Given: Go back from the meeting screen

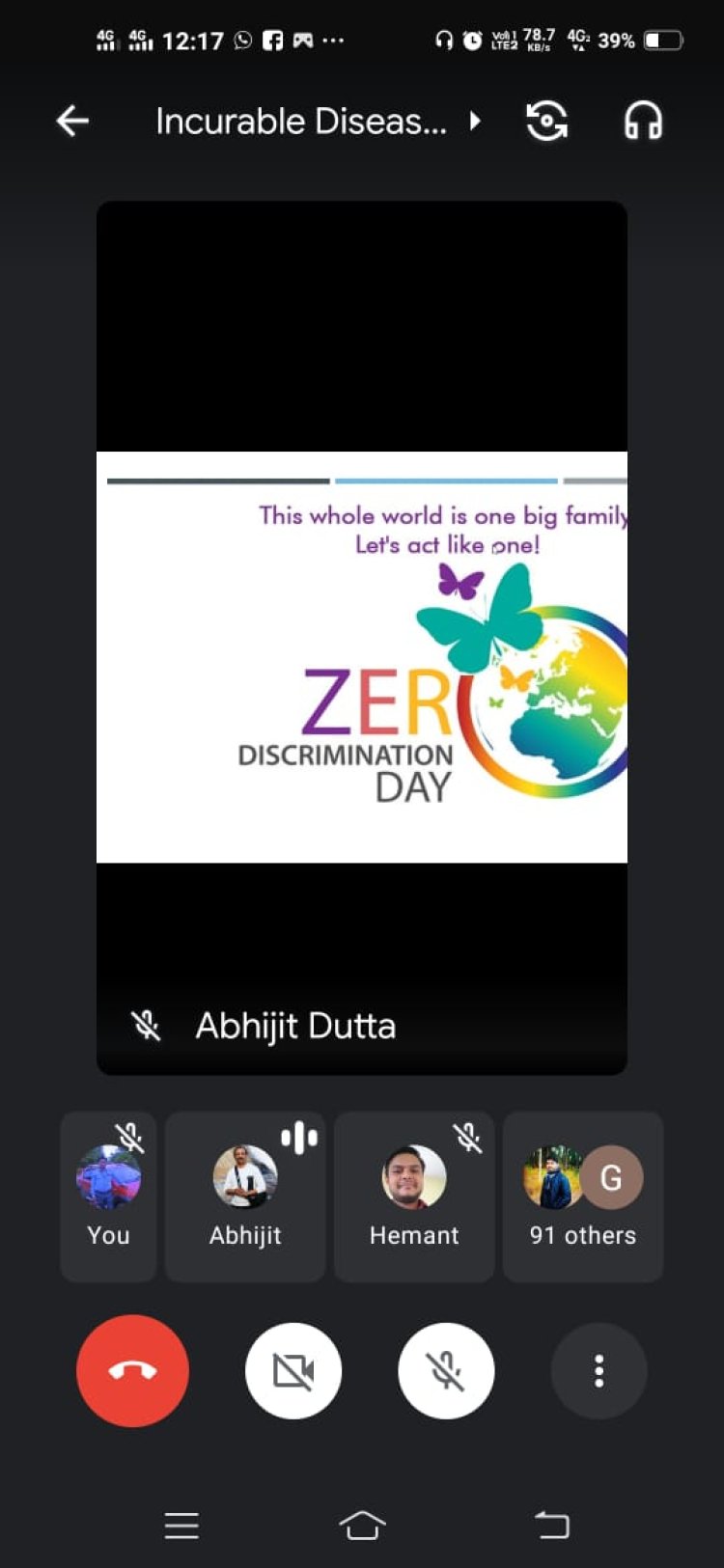Looking at the screenshot, I should click(72, 122).
